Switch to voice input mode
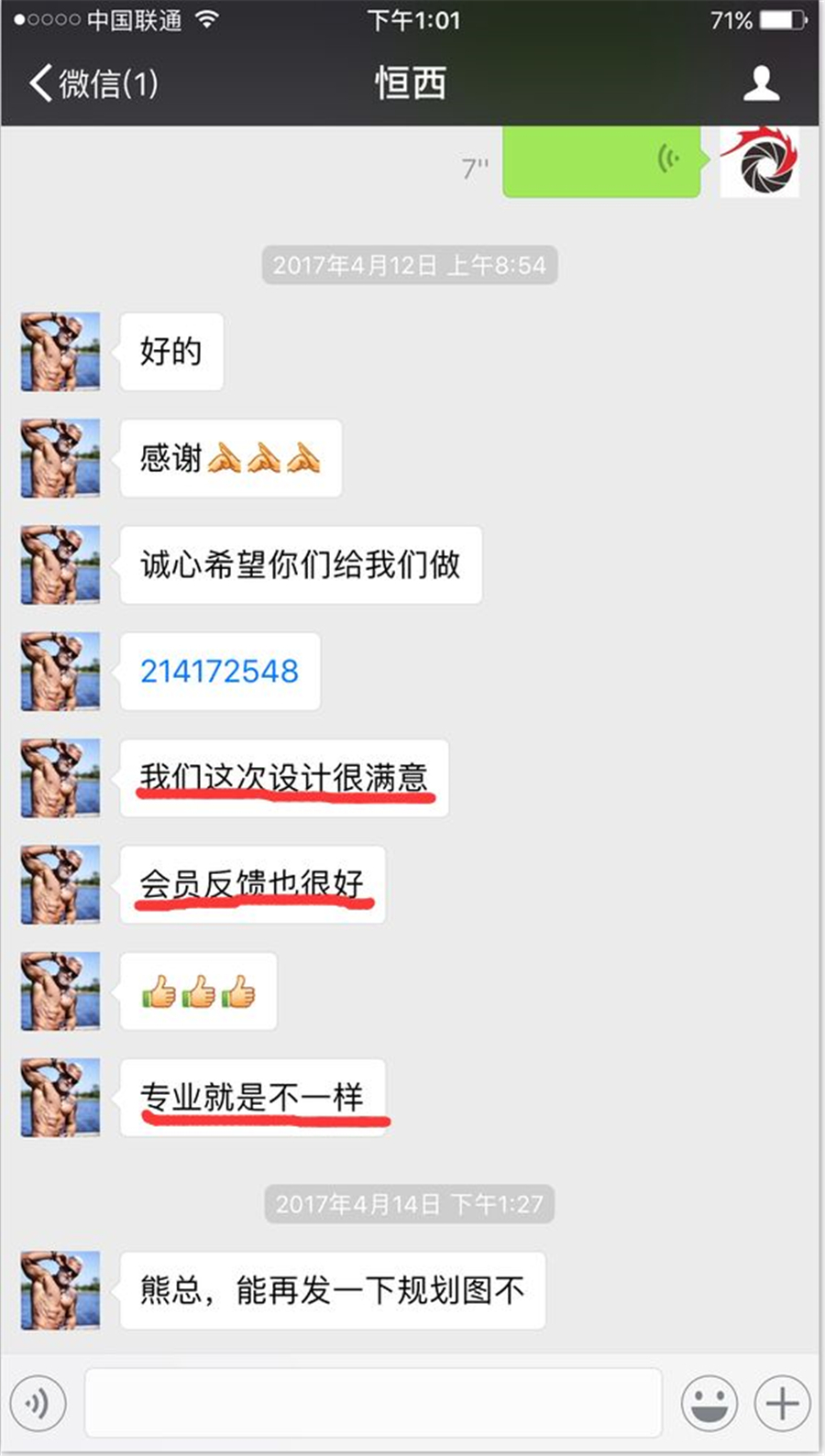This screenshot has height=1456, width=825. (x=38, y=1403)
